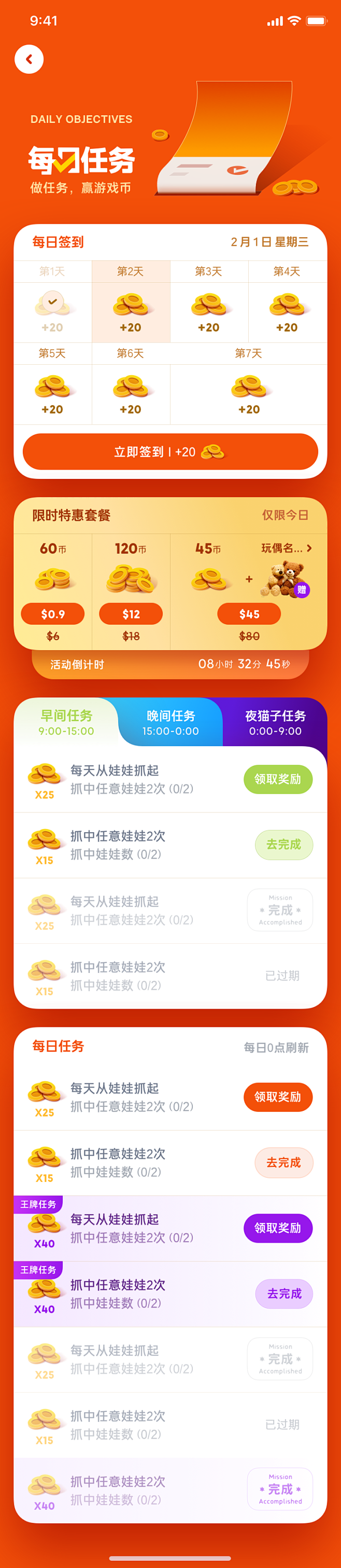
Task: Switch to the 晚间任务 tab
Action: point(171,722)
